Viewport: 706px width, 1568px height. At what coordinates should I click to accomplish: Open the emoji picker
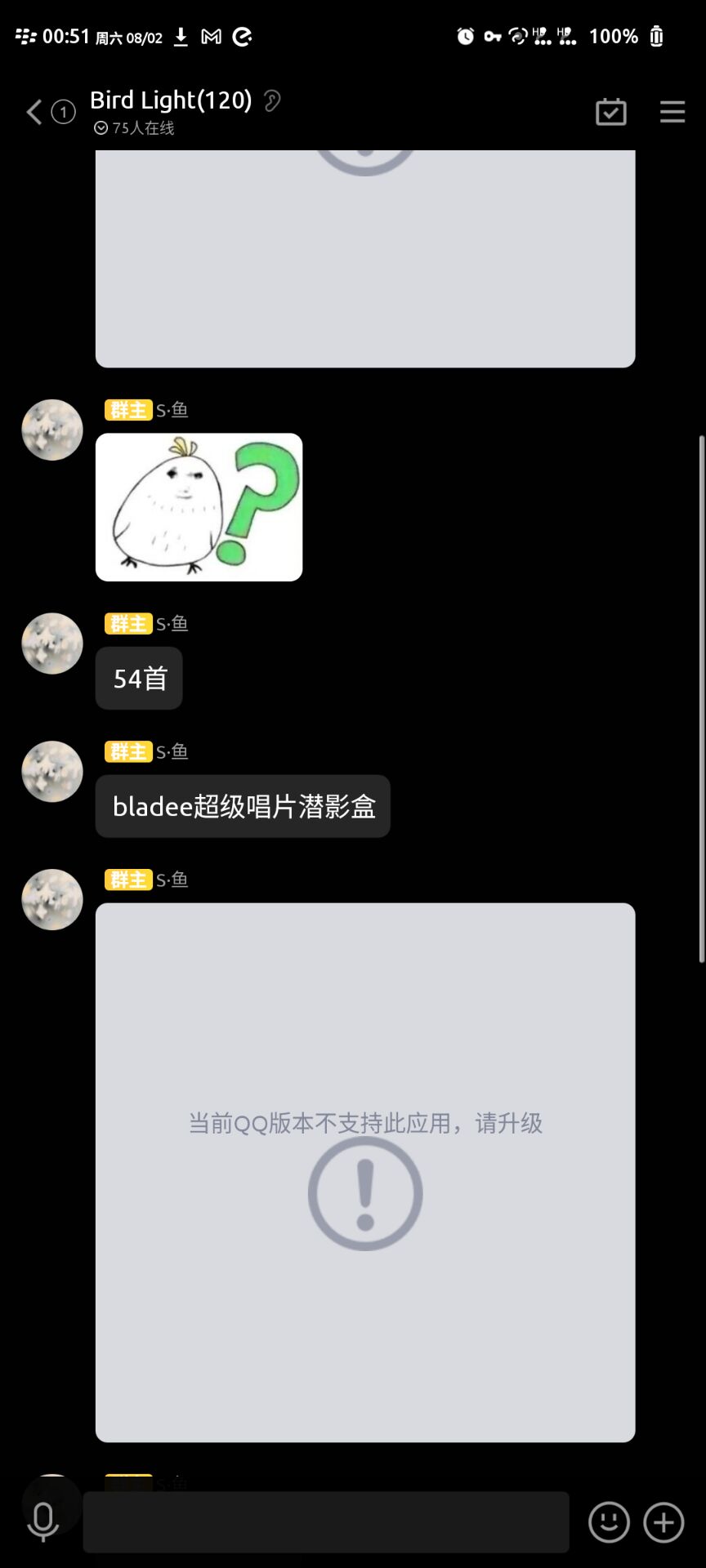pos(609,1522)
